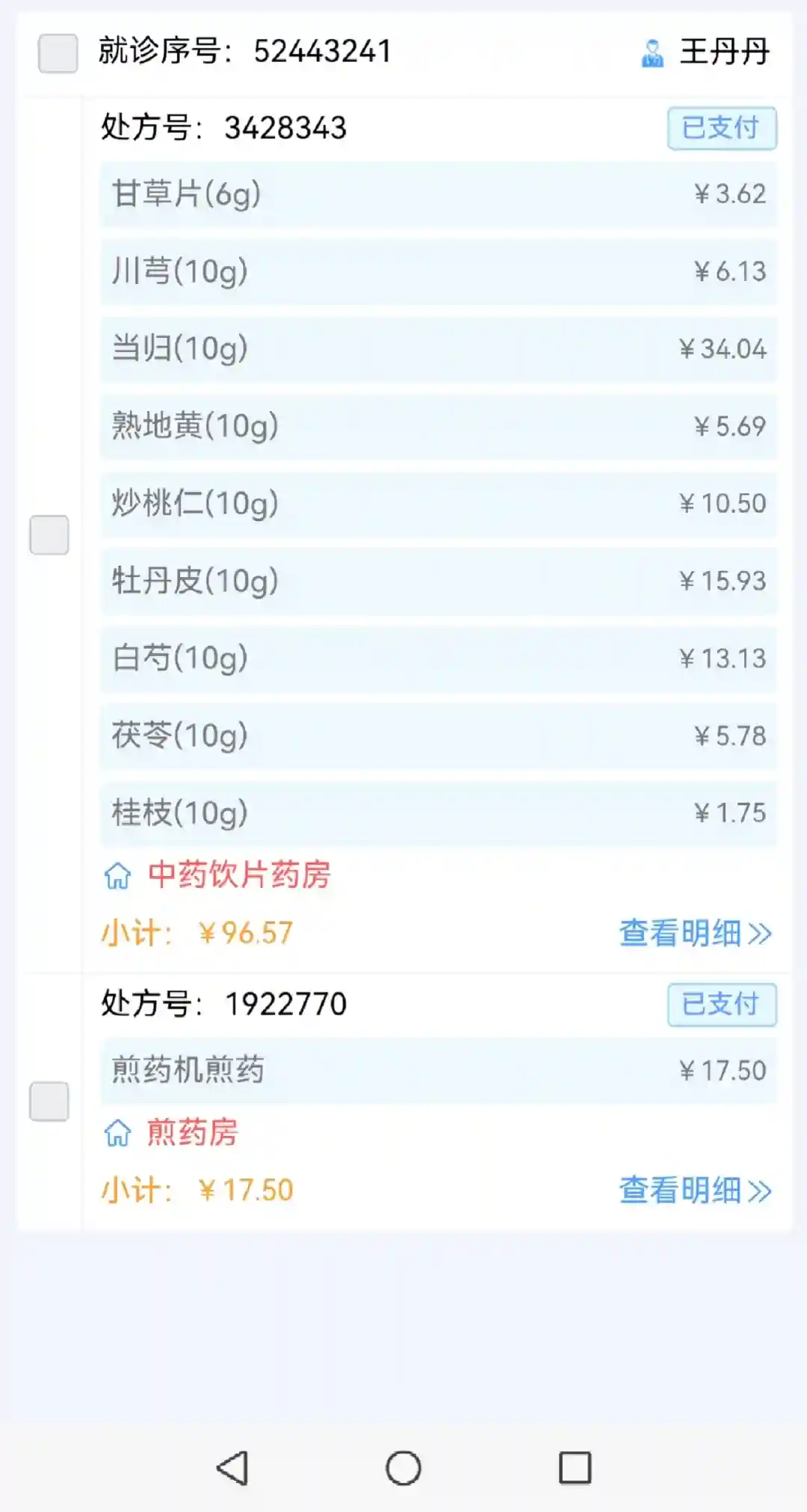Image resolution: width=807 pixels, height=1512 pixels.
Task: Tick the checkbox for prescription 1922770
Action: pyautogui.click(x=49, y=1101)
